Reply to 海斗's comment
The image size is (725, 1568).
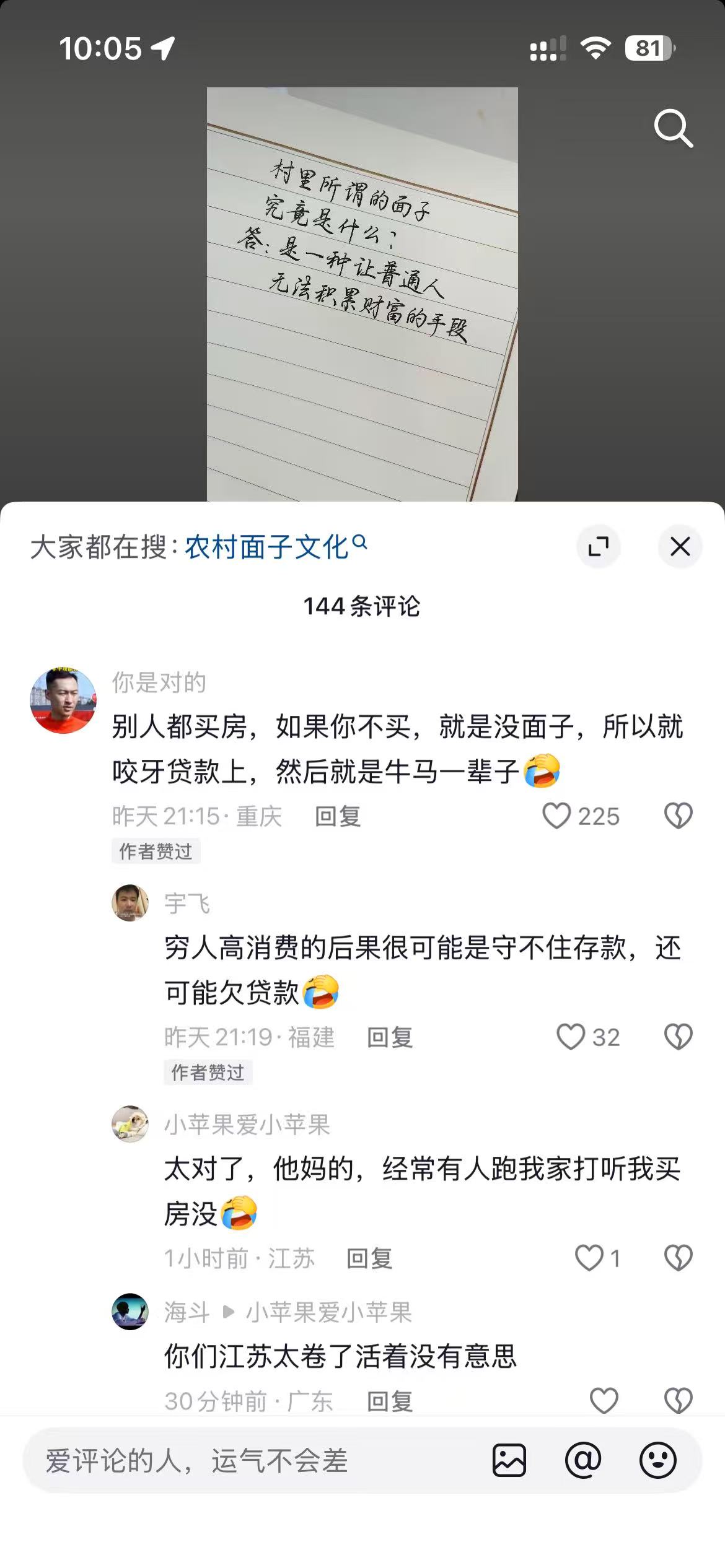click(390, 1401)
